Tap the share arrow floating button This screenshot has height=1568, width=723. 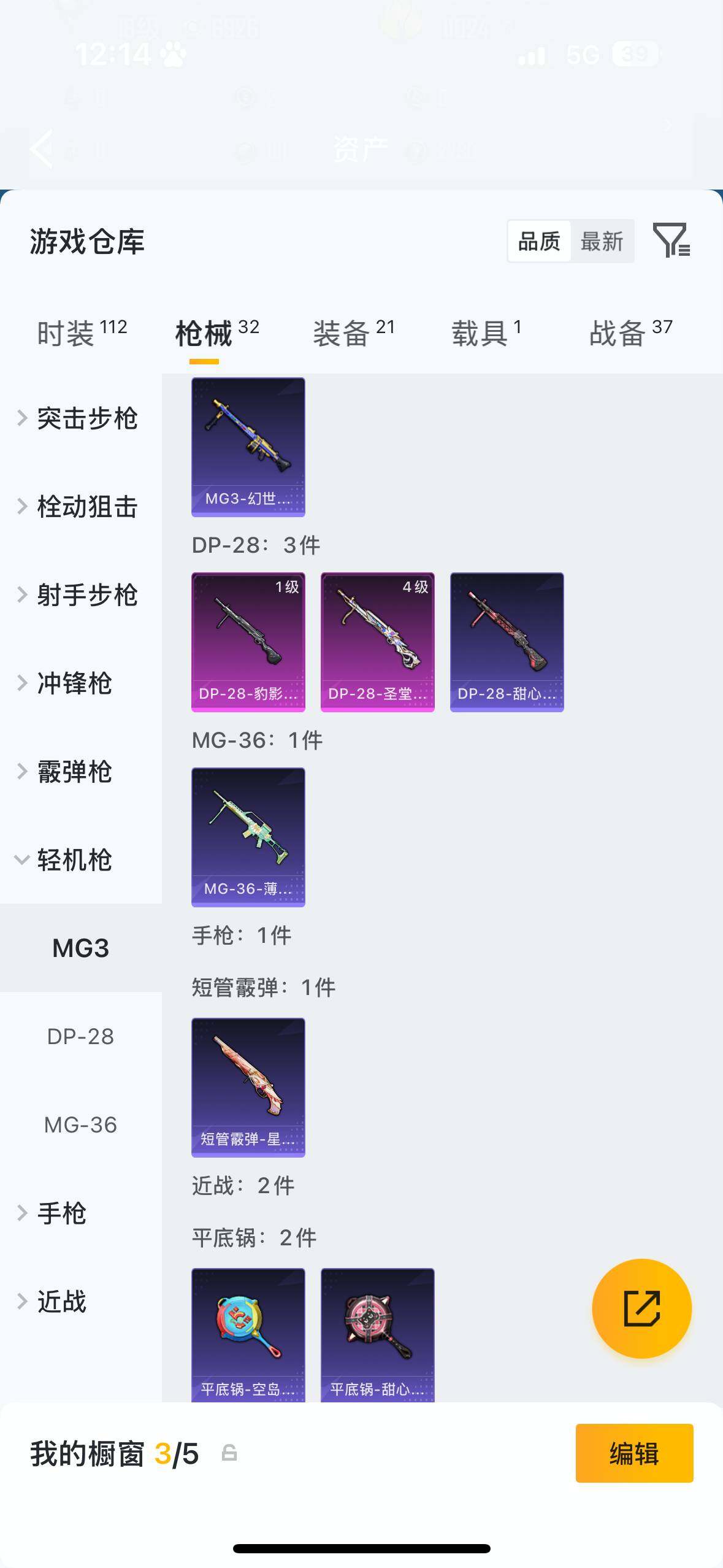(641, 1308)
